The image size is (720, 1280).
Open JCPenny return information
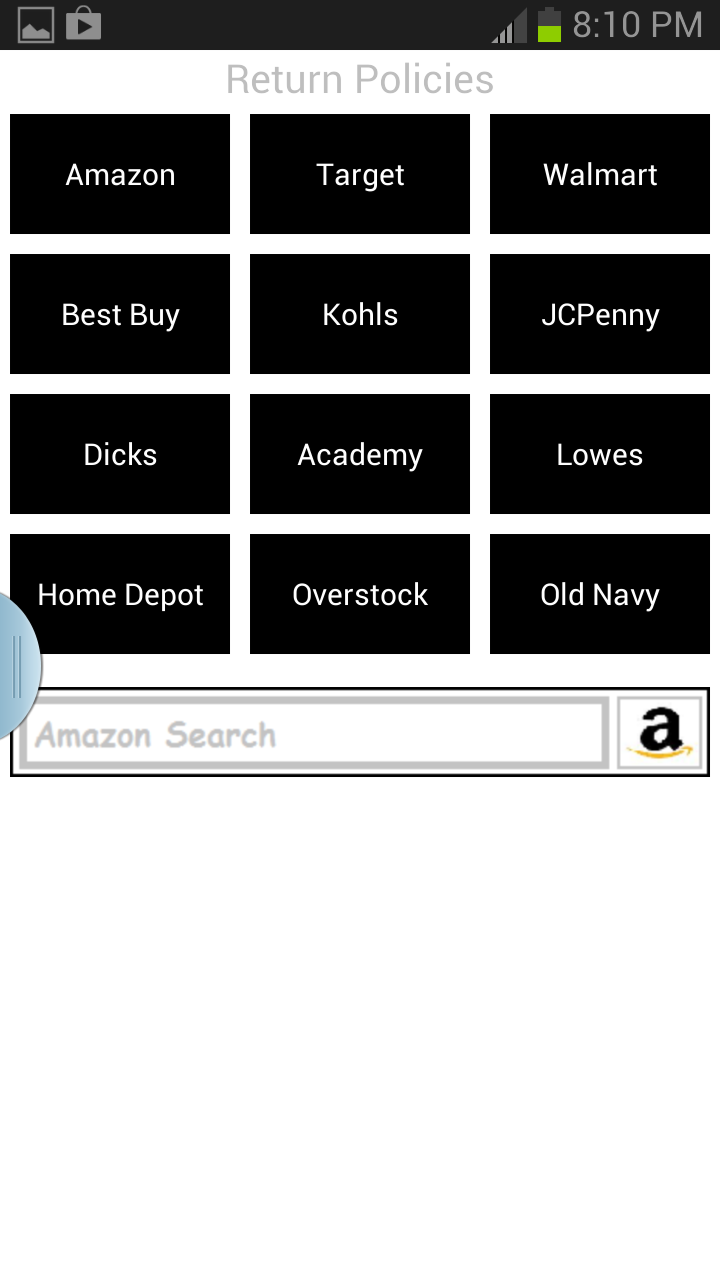(600, 314)
